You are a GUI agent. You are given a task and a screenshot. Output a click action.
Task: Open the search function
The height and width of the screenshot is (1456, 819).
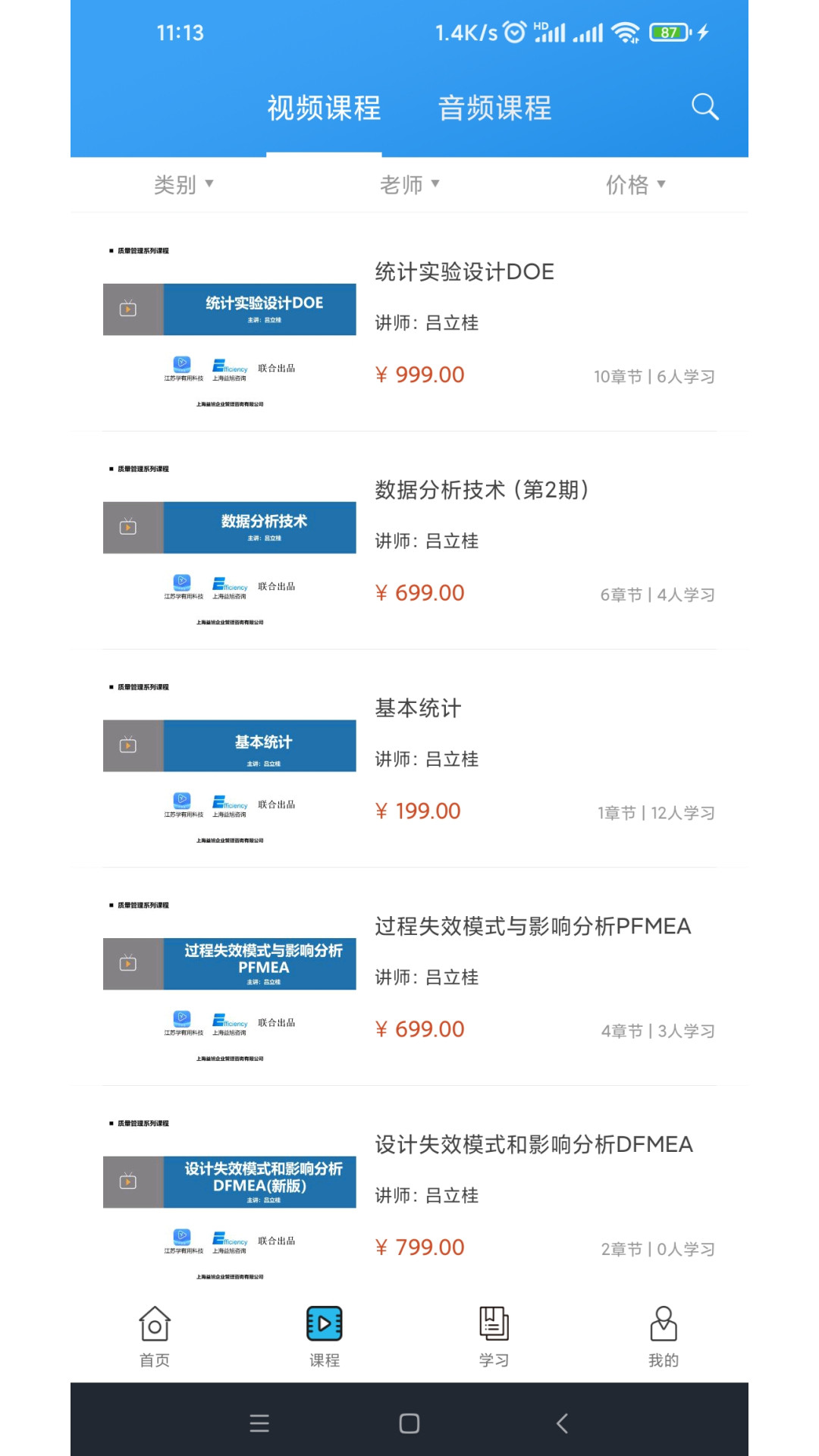point(704,107)
